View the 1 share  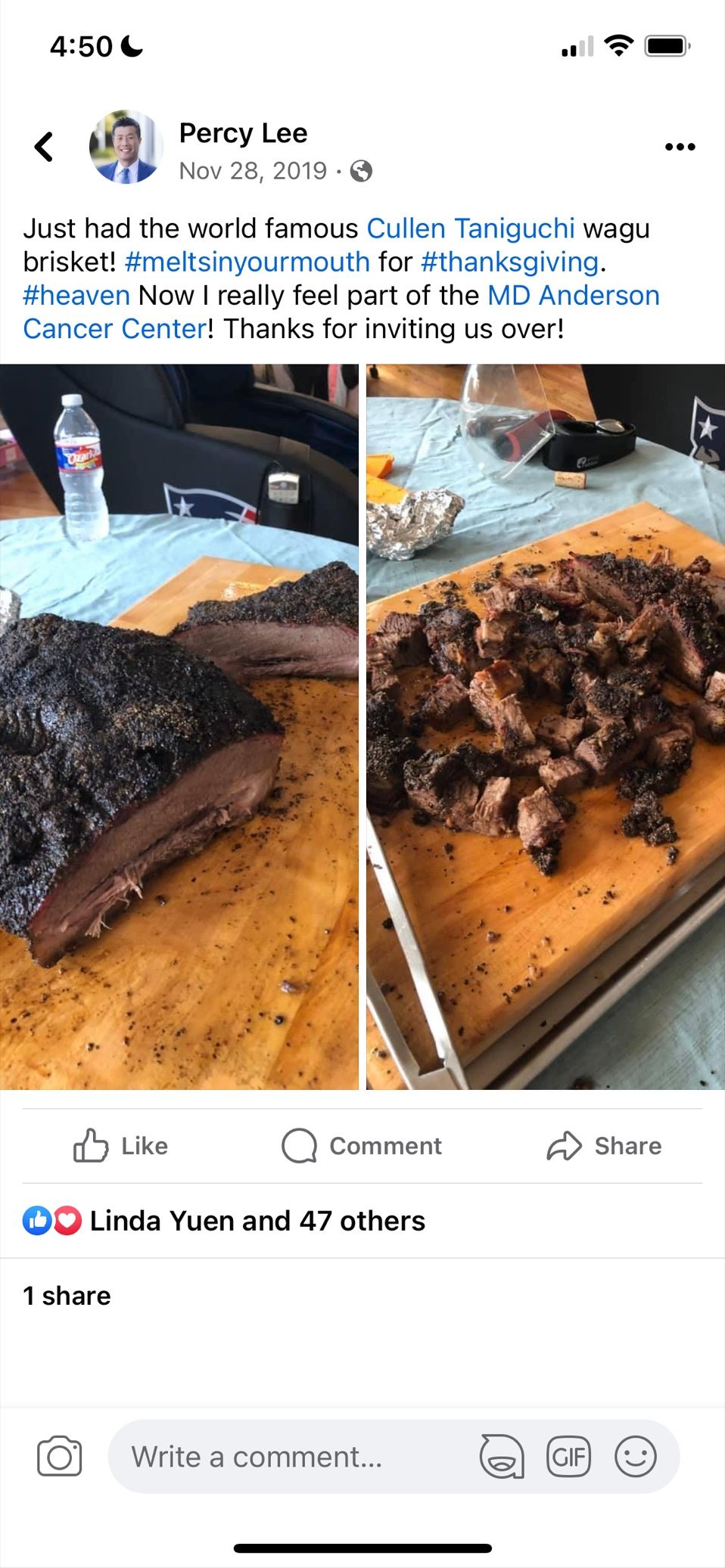coord(67,1296)
